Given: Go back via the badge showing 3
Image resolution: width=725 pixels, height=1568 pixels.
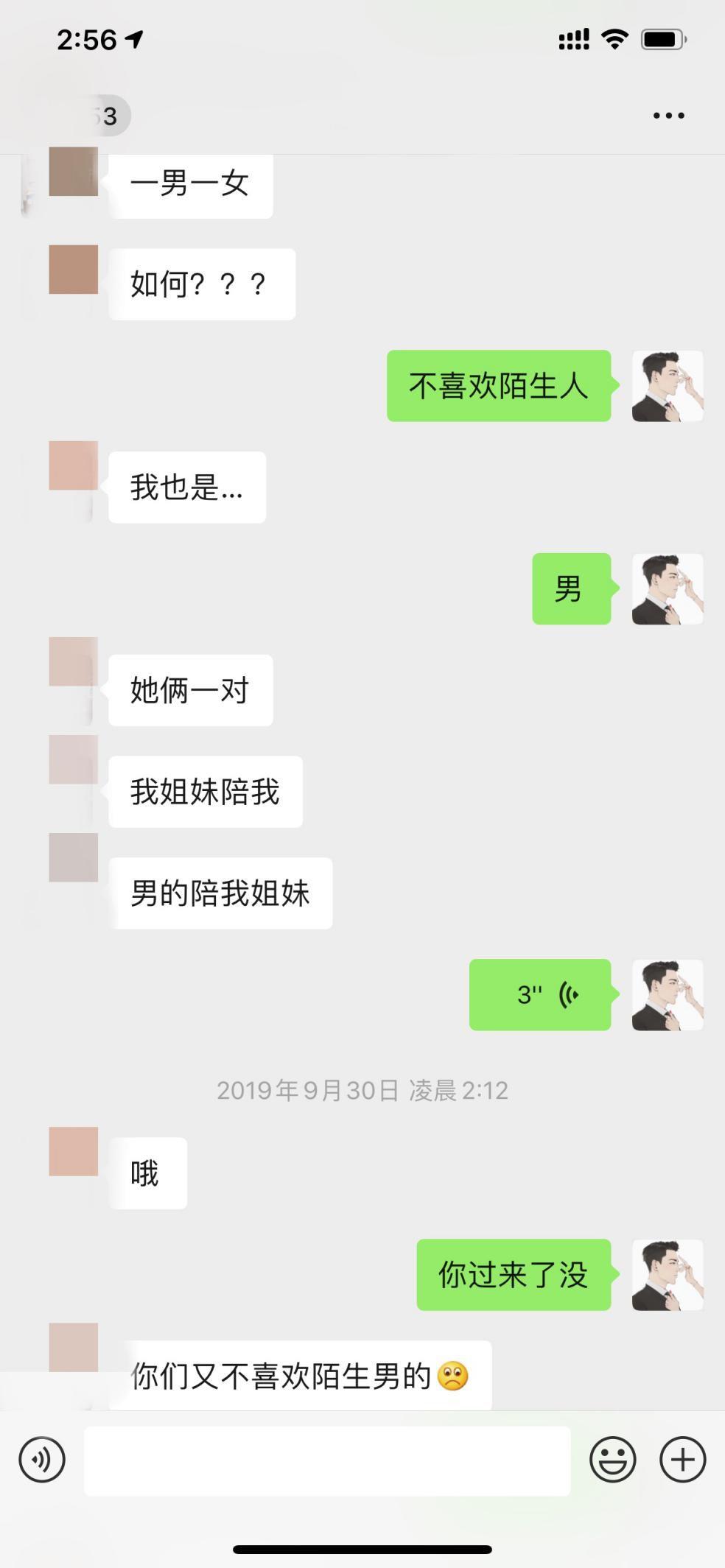Looking at the screenshot, I should click(103, 116).
